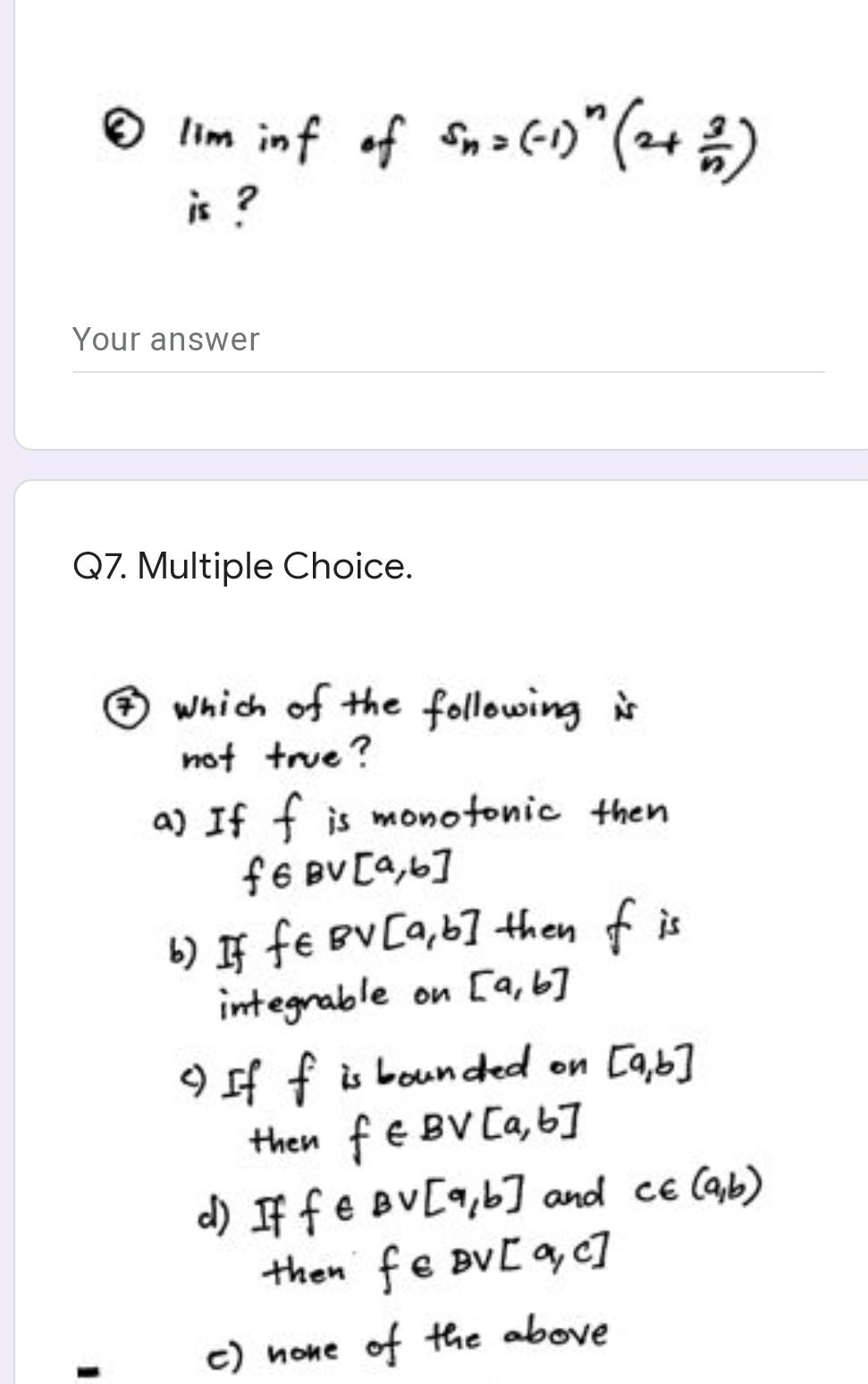Tap the Your answer text field

[x=447, y=341]
